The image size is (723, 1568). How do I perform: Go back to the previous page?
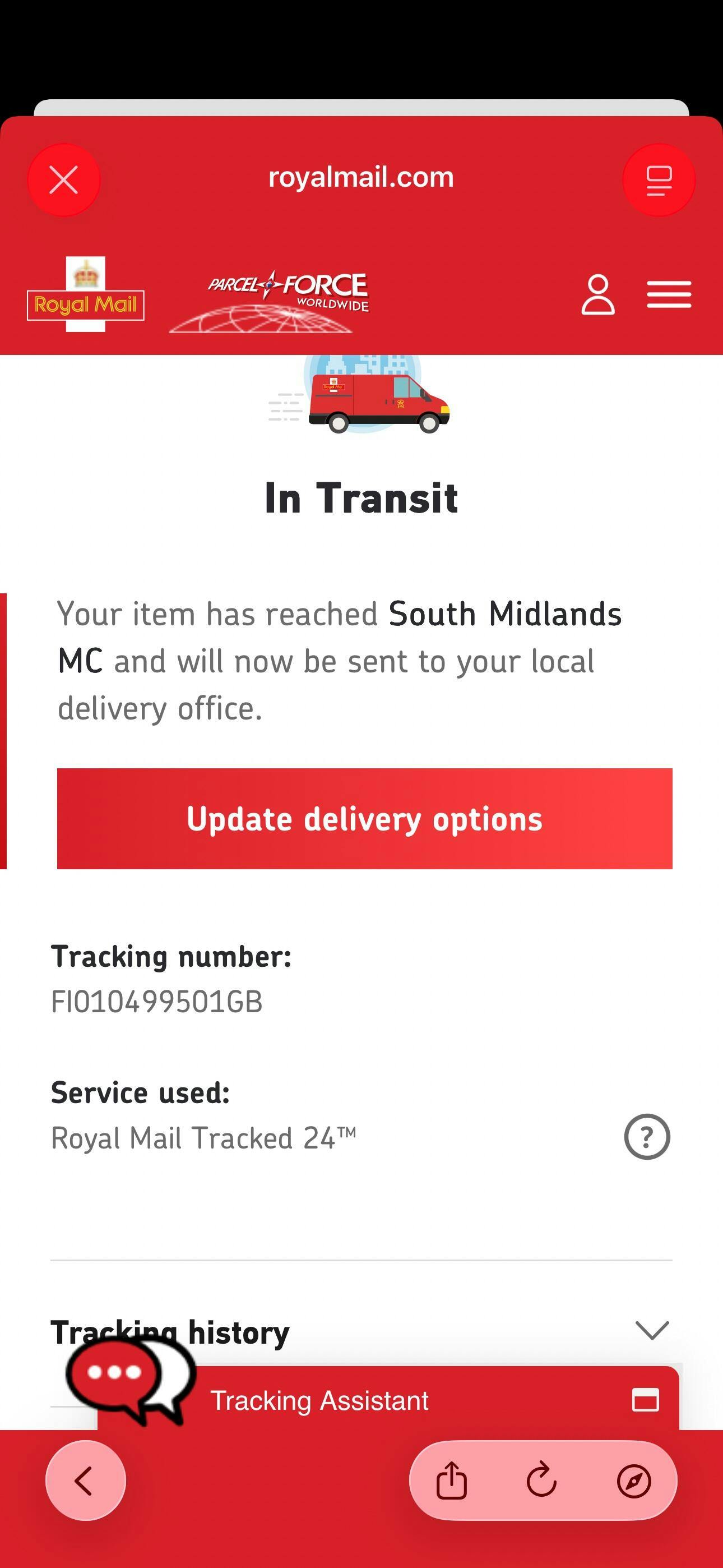(x=85, y=1481)
